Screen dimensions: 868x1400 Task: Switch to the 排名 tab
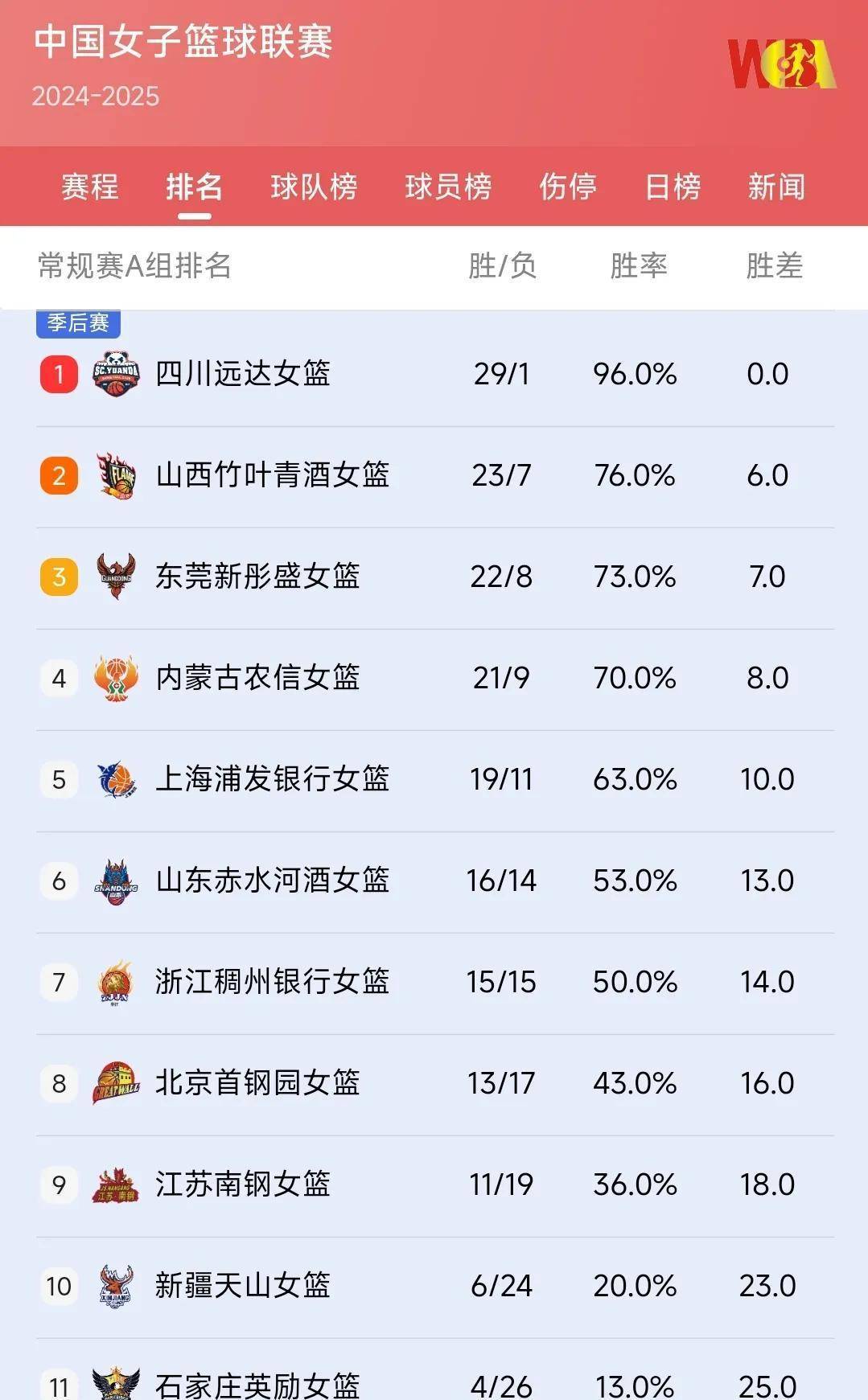(x=193, y=187)
